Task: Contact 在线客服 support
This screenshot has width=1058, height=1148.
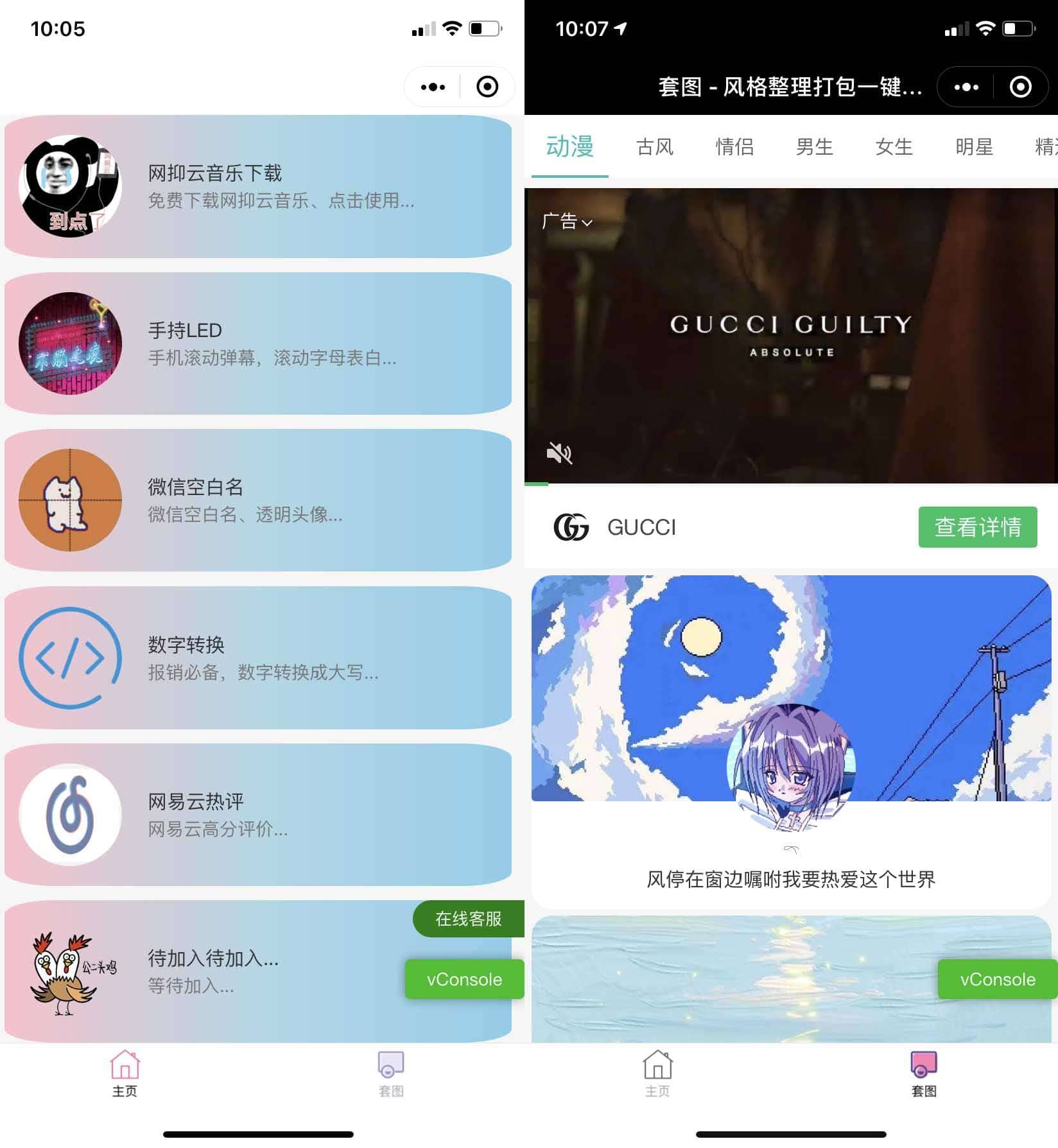Action: click(468, 919)
